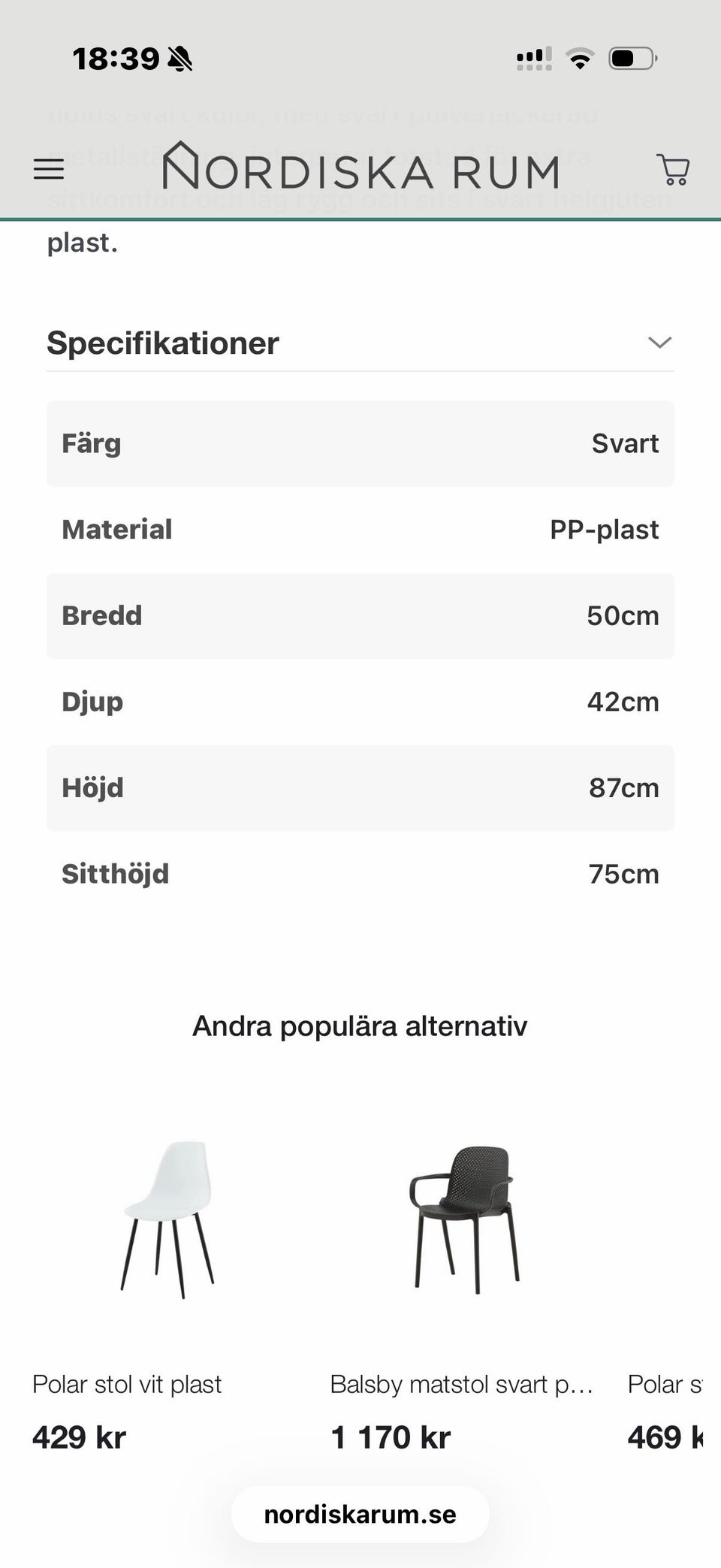721x1568 pixels.
Task: Go to the Nordiska Rum home page
Action: (360, 166)
